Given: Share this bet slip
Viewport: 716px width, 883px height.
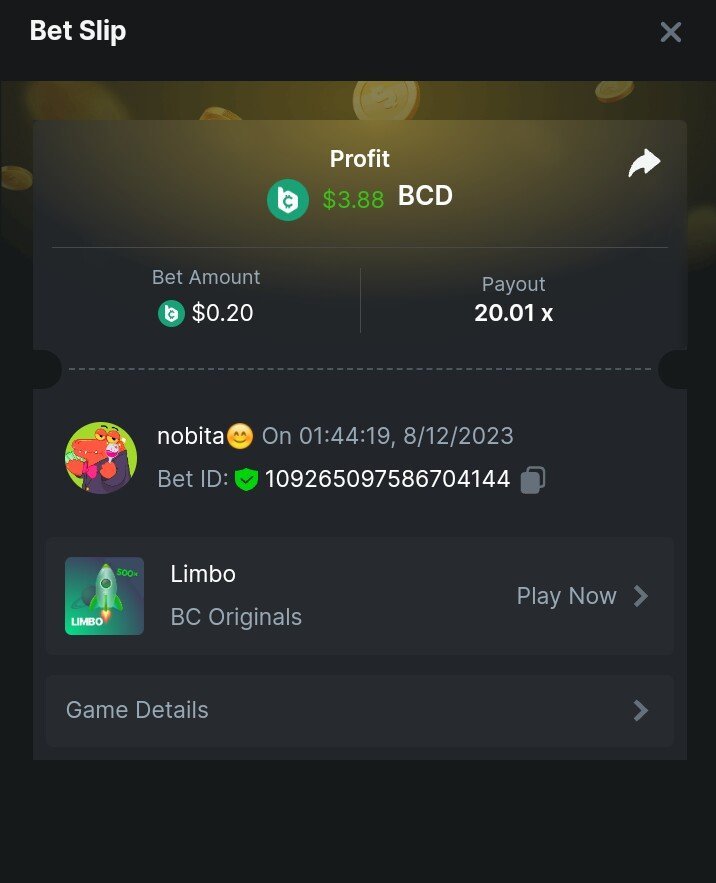Looking at the screenshot, I should click(x=644, y=163).
